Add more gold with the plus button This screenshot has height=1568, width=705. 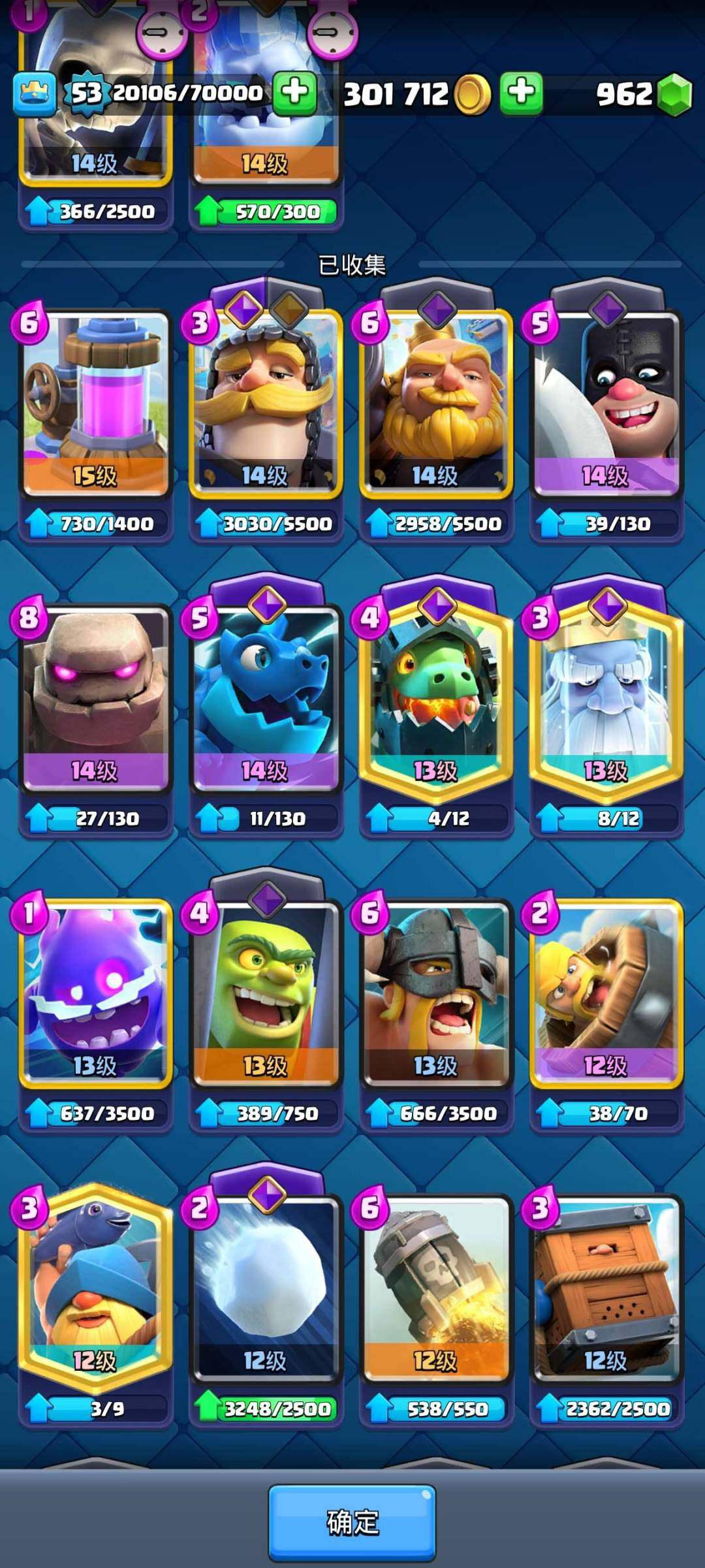pos(521,92)
